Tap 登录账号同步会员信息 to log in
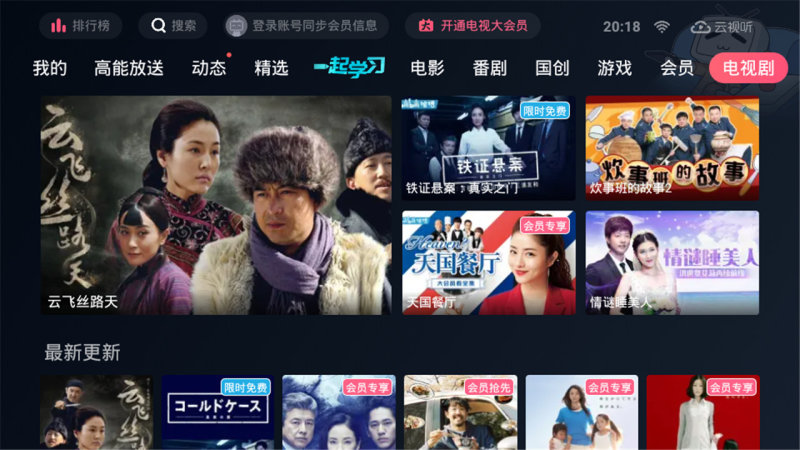The height and width of the screenshot is (450, 800). [x=303, y=26]
